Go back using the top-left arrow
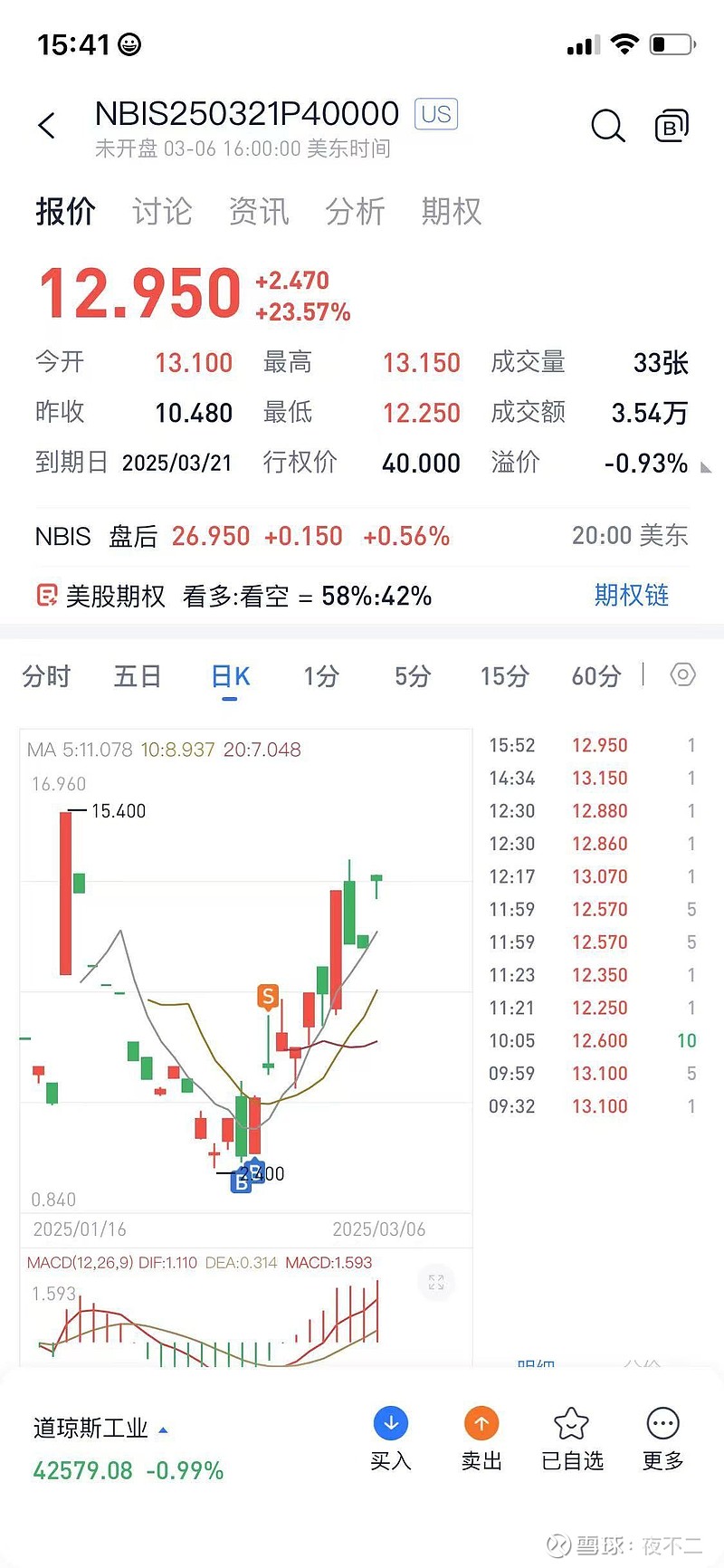Viewport: 724px width, 1568px height. pyautogui.click(x=47, y=125)
